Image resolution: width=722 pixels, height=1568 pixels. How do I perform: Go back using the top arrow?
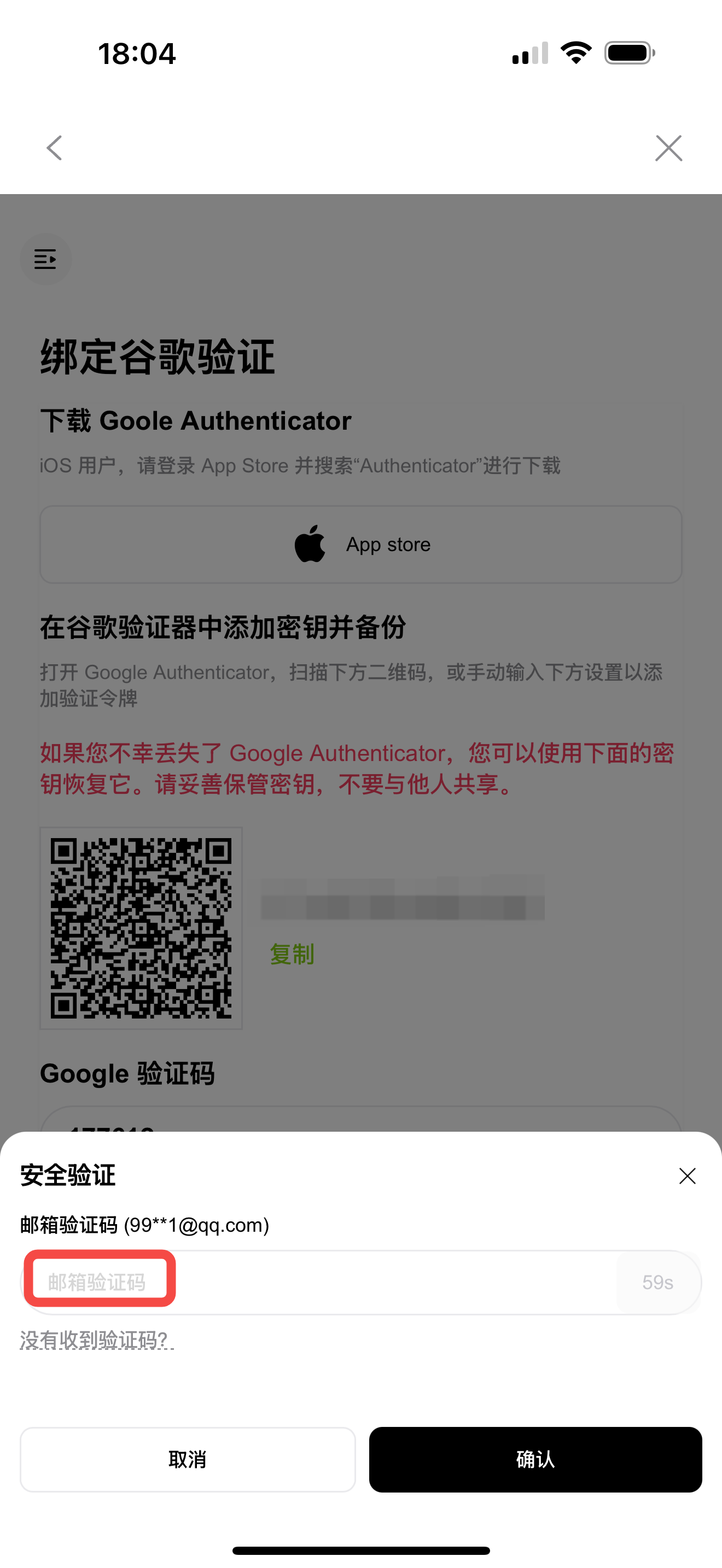coord(55,148)
